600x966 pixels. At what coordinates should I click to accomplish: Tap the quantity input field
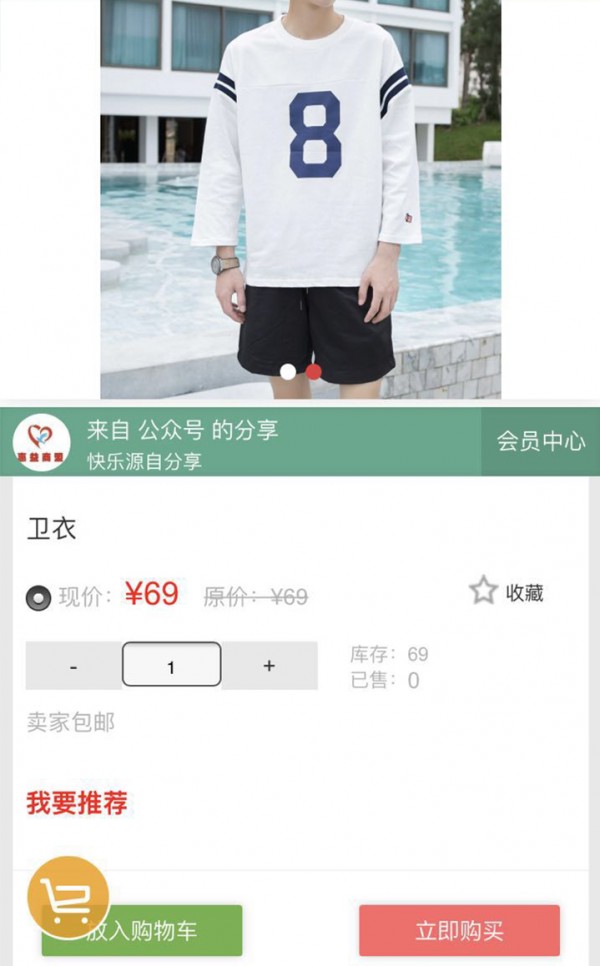click(x=171, y=665)
